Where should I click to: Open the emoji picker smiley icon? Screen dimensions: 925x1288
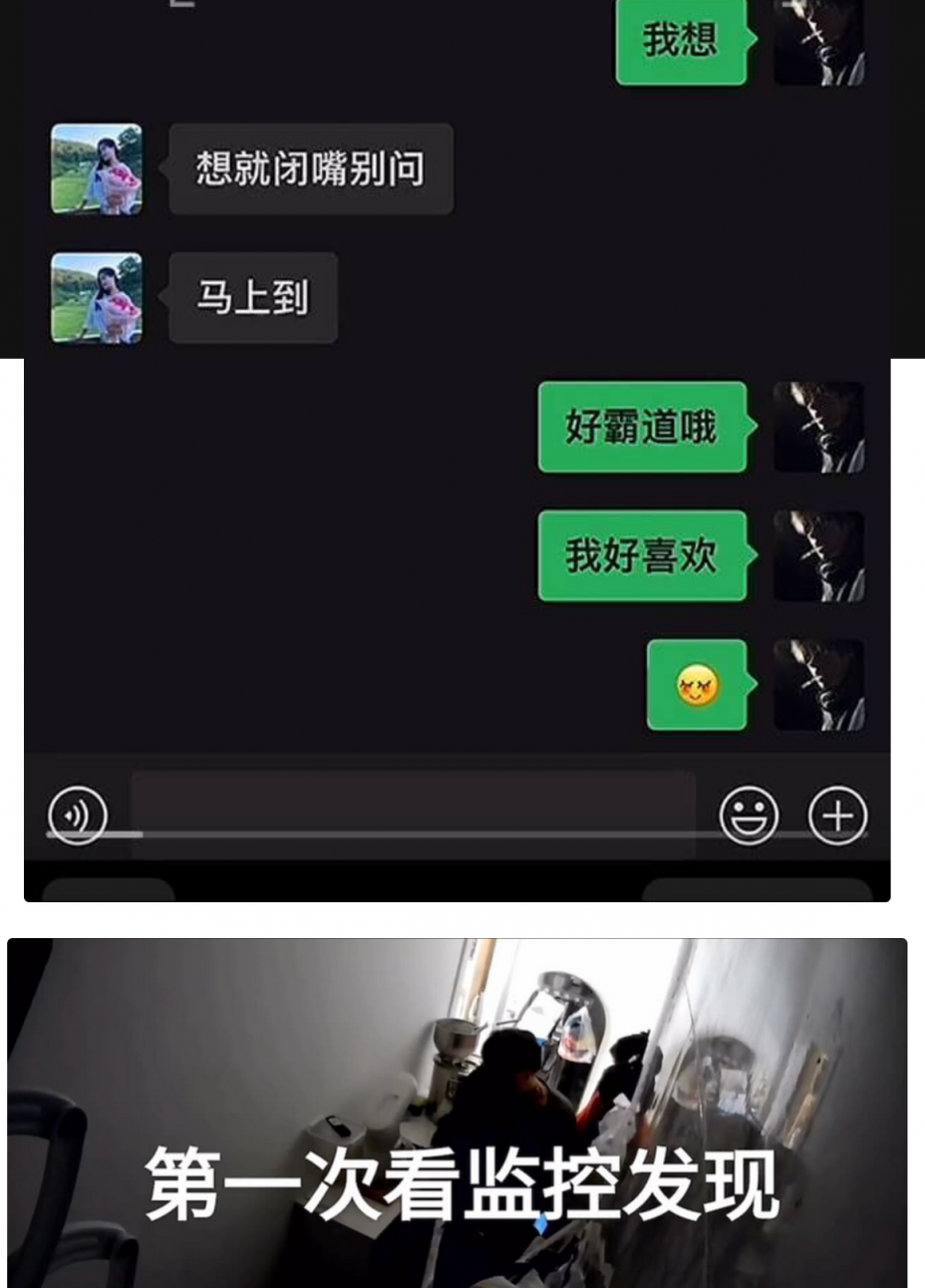coord(750,815)
